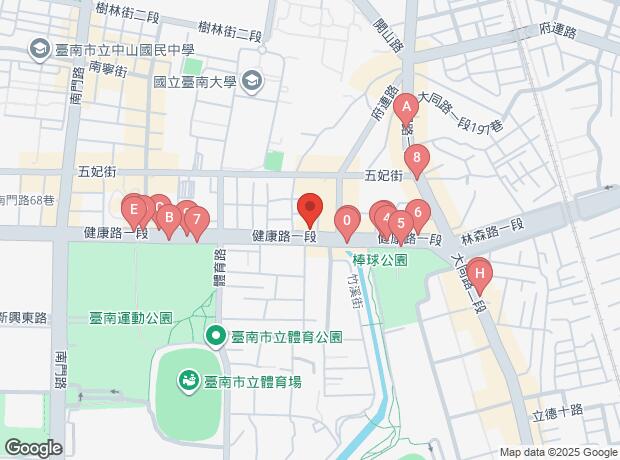This screenshot has width=620, height=460.
Task: Open 臺南市立體育場 stadium icon
Action: click(189, 381)
